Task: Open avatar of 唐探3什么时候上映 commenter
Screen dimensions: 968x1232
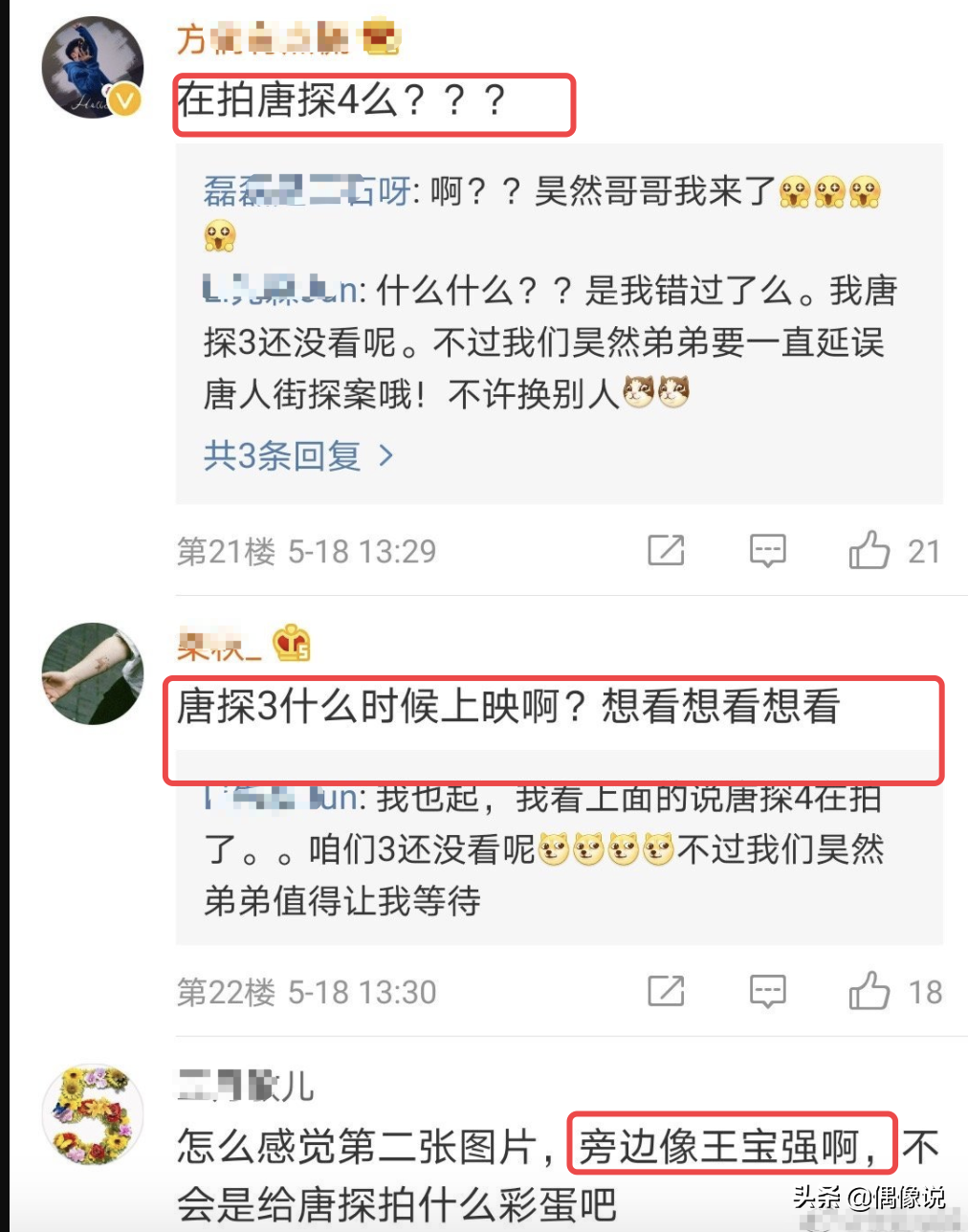Action: tap(92, 673)
